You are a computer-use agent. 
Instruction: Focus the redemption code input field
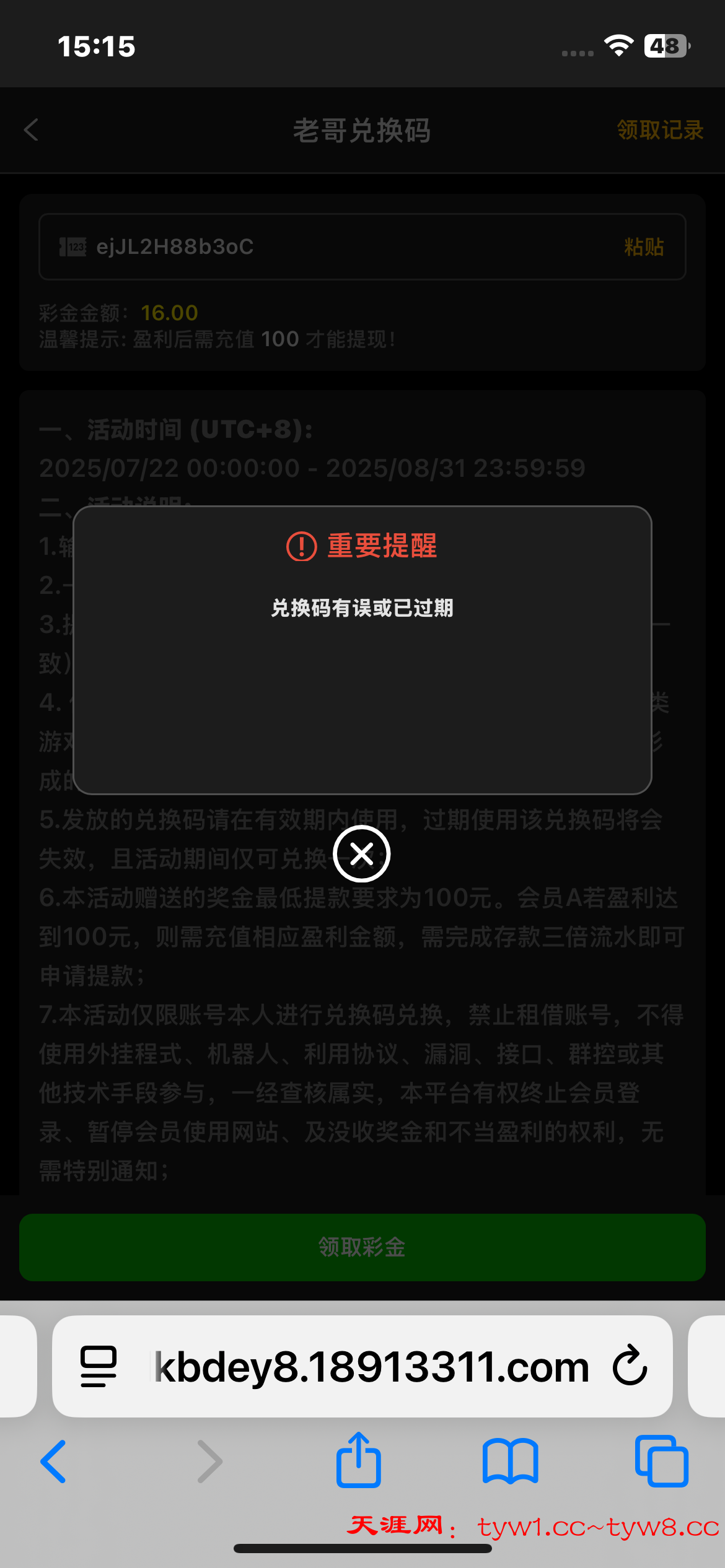click(x=362, y=246)
